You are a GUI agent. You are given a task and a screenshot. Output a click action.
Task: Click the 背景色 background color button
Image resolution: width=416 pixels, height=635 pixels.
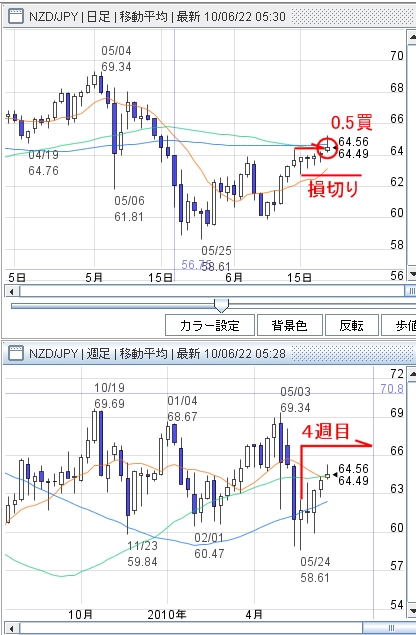tap(290, 325)
